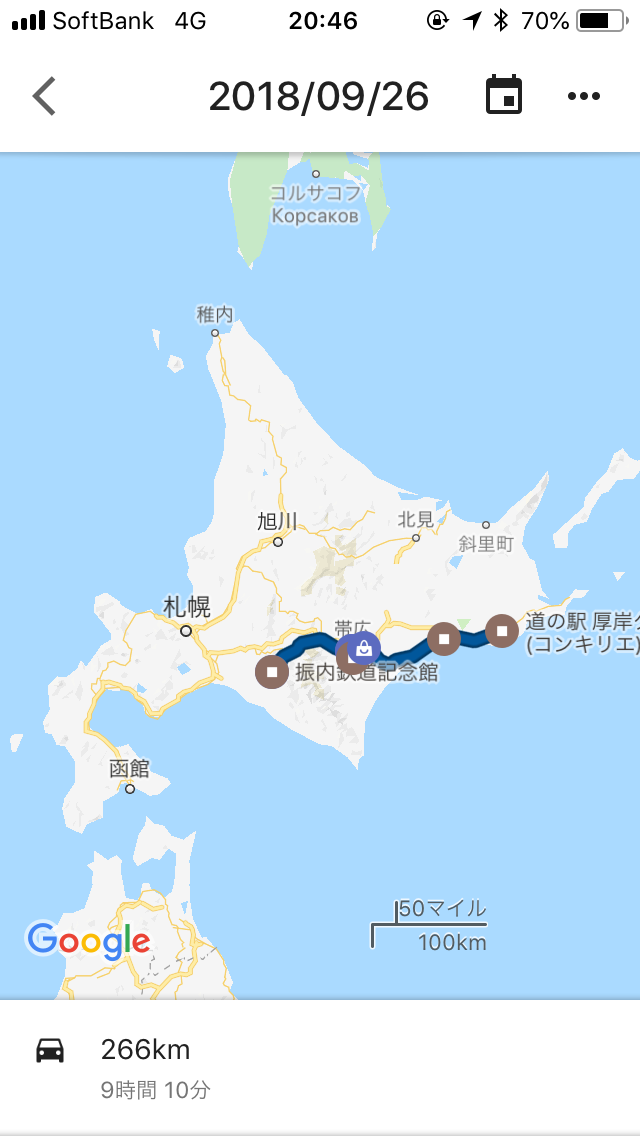Select the 道の駅 厚岸 stop marker

tap(502, 630)
